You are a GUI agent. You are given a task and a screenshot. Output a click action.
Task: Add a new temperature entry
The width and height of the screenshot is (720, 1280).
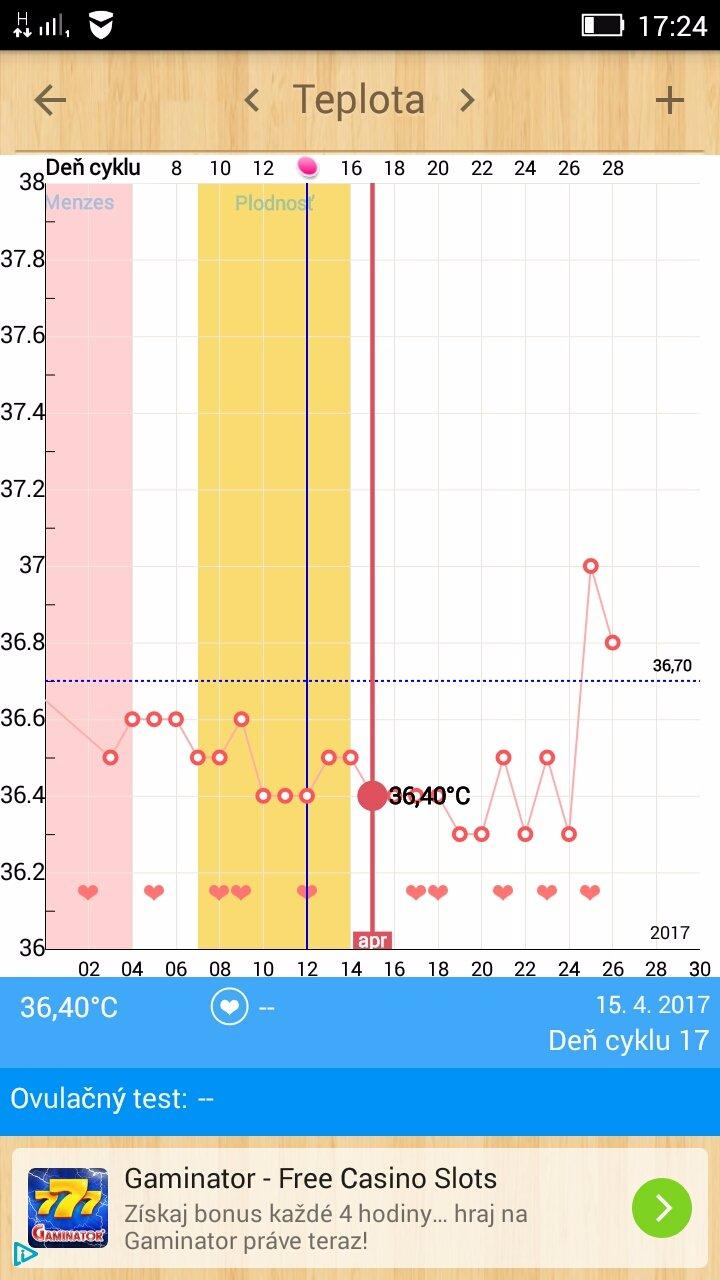pyautogui.click(x=669, y=100)
